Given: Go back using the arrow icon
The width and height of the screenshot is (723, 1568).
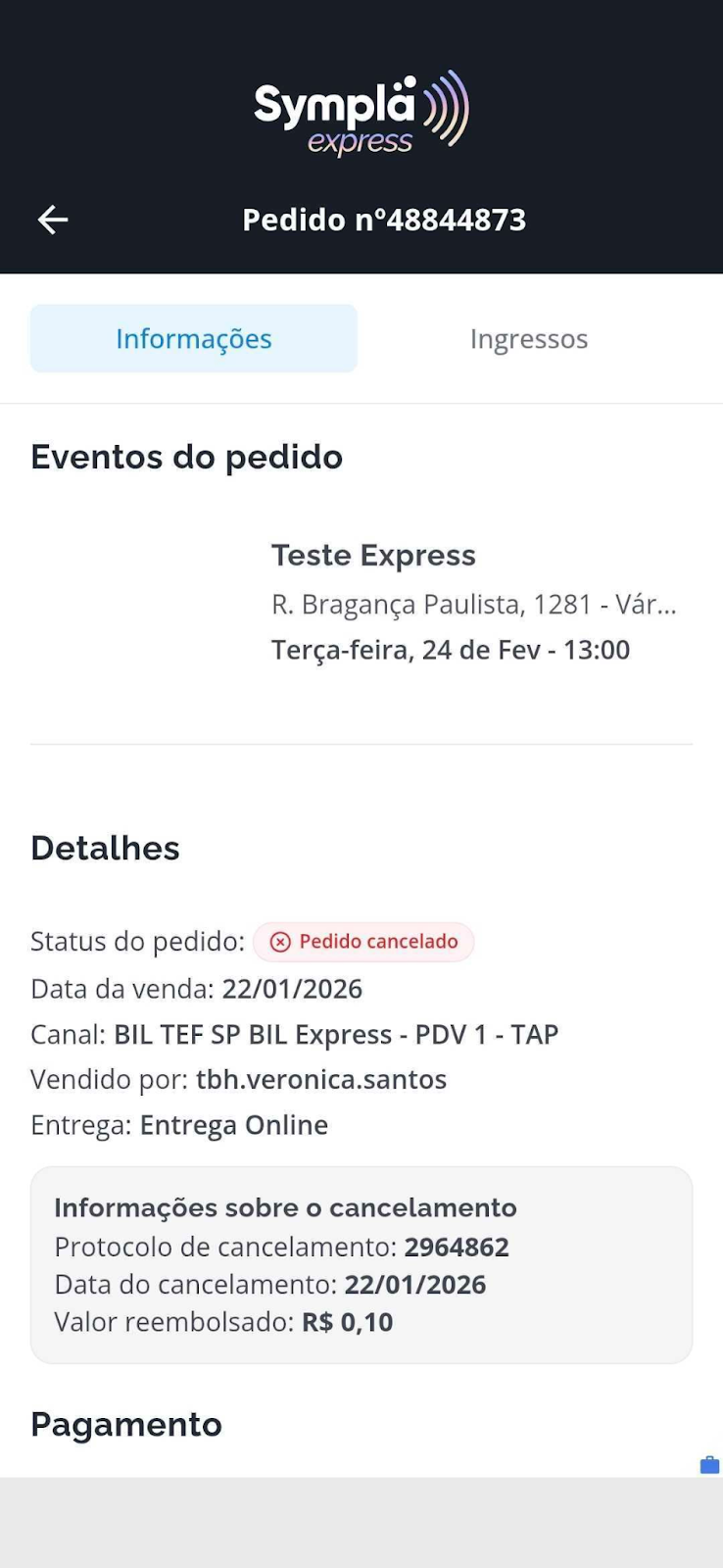Looking at the screenshot, I should (53, 220).
